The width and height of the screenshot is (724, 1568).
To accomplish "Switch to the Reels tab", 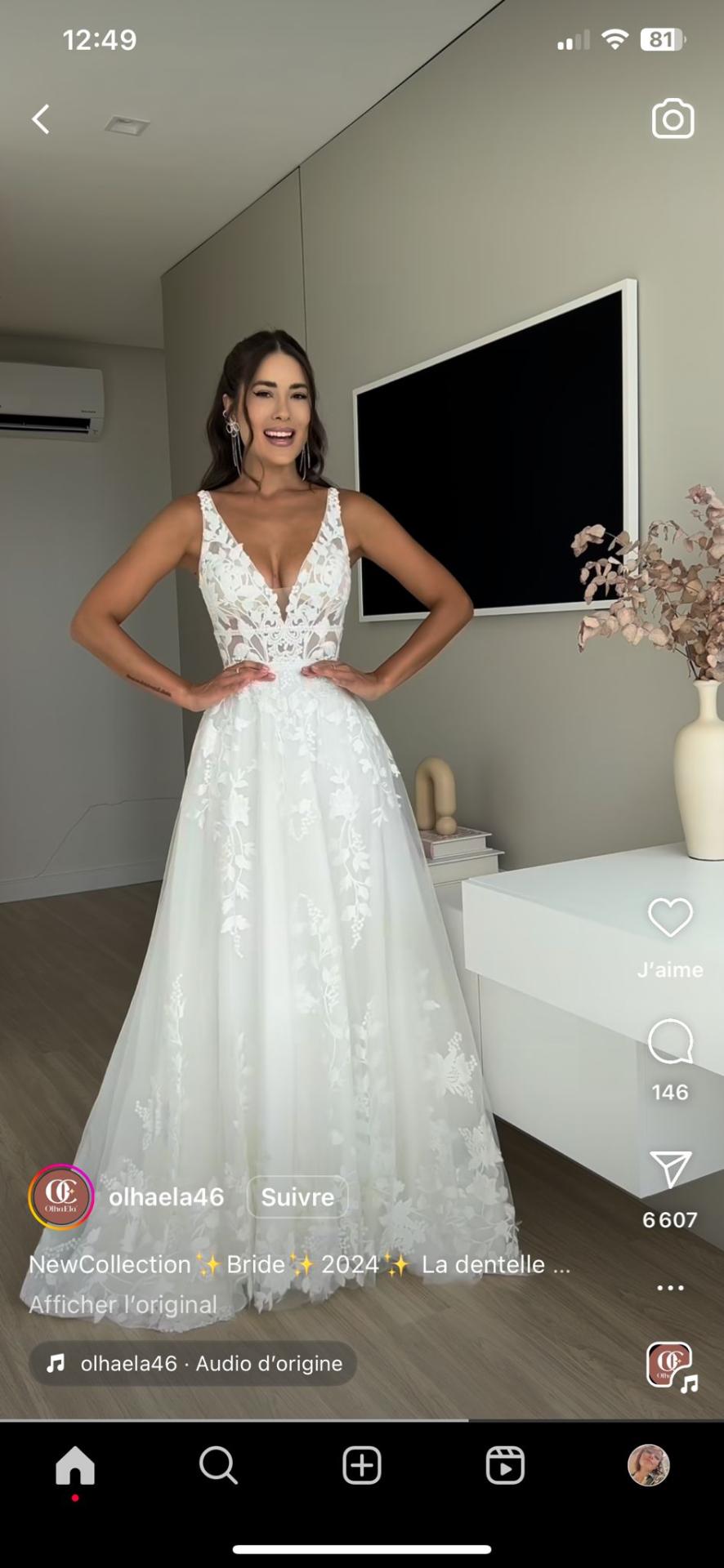I will click(x=505, y=1466).
